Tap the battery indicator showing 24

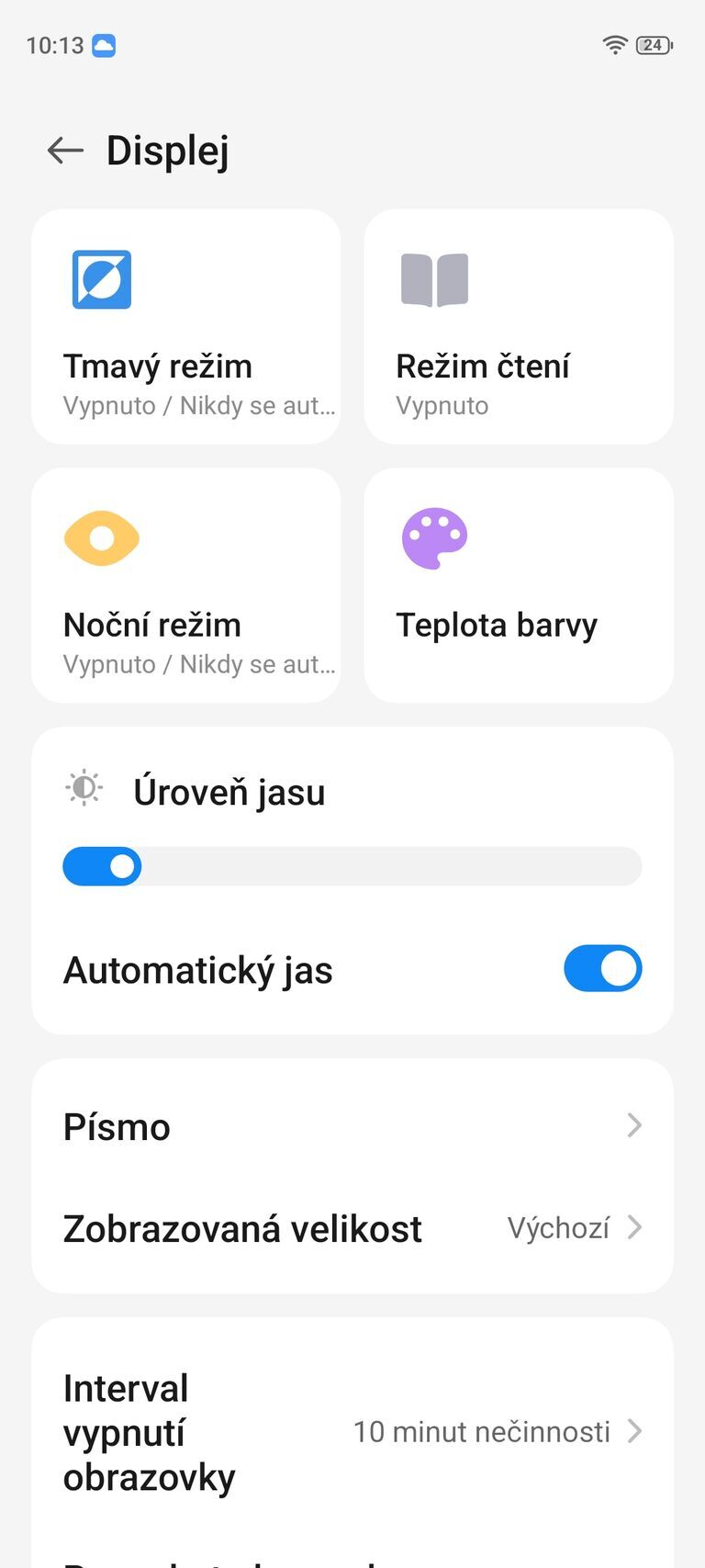coord(652,44)
